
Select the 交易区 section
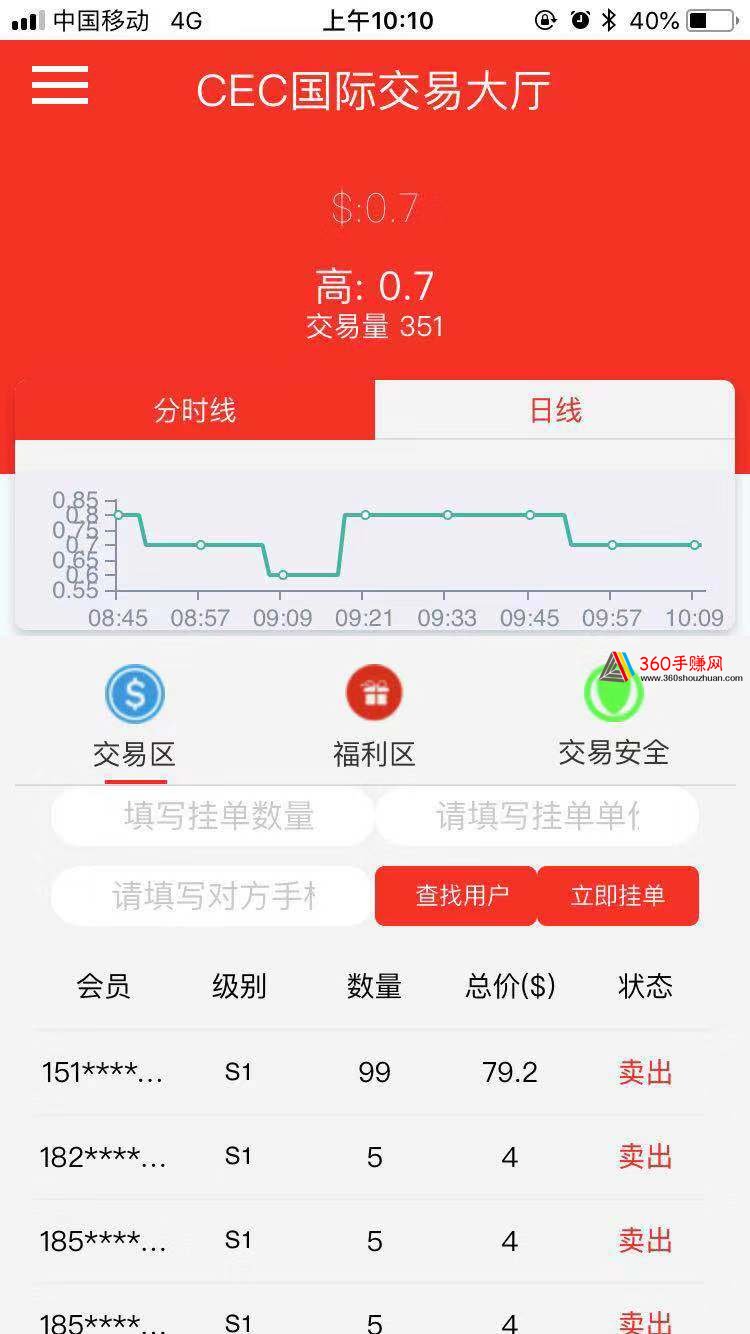(x=134, y=718)
